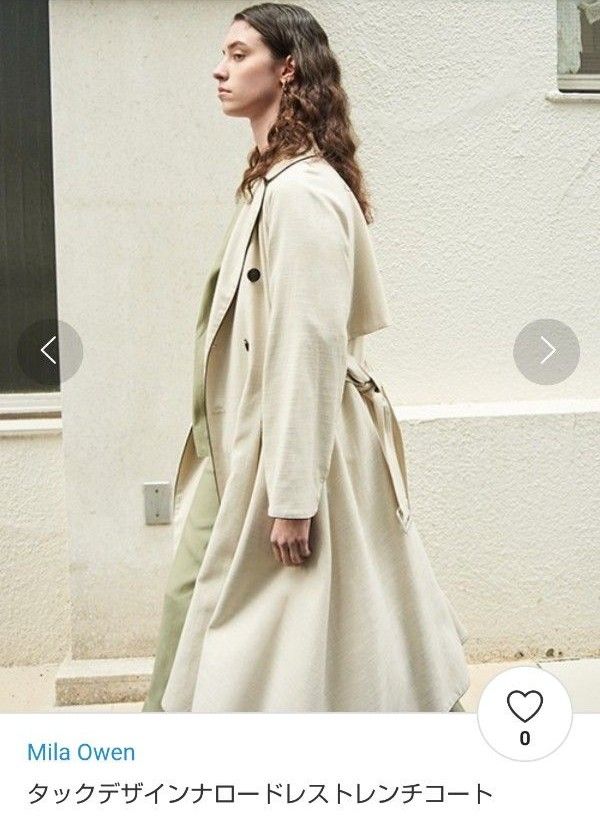Show the previous product photo
The image size is (600, 817).
coord(49,351)
